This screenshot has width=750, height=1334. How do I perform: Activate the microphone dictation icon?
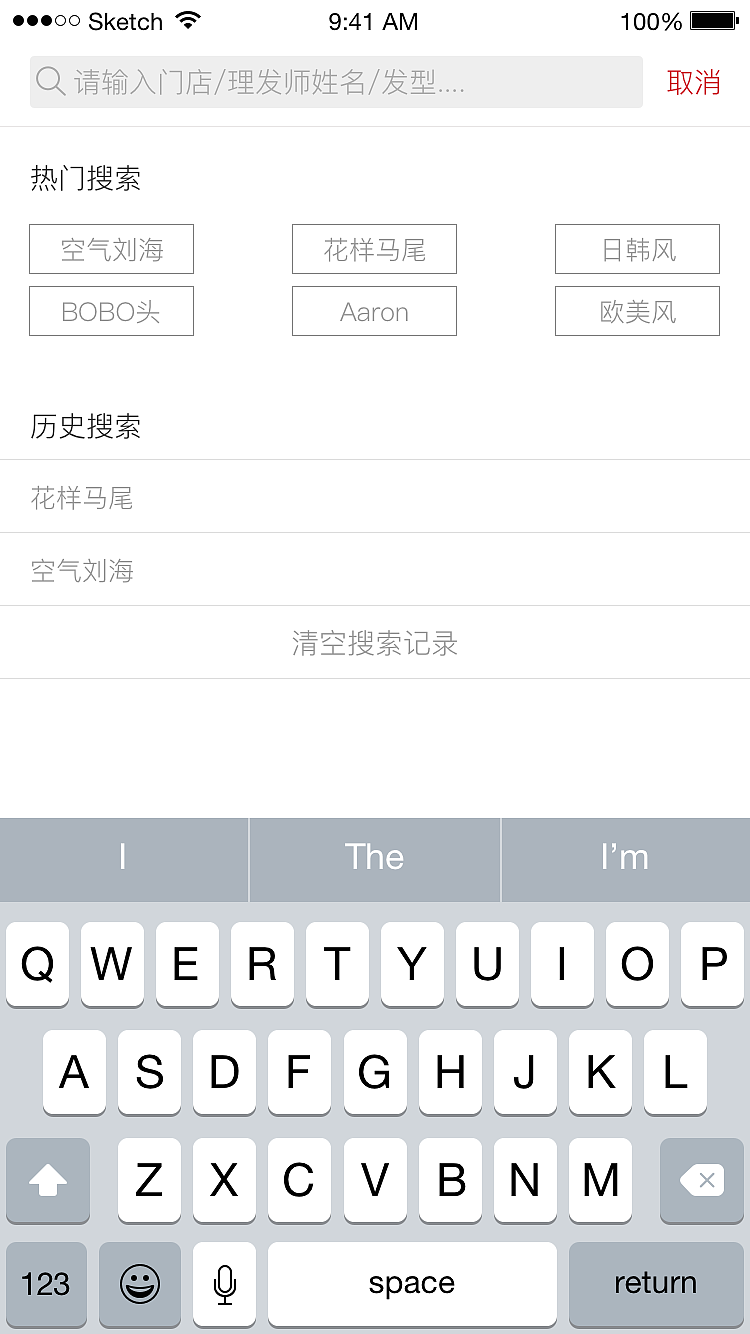click(x=224, y=1283)
